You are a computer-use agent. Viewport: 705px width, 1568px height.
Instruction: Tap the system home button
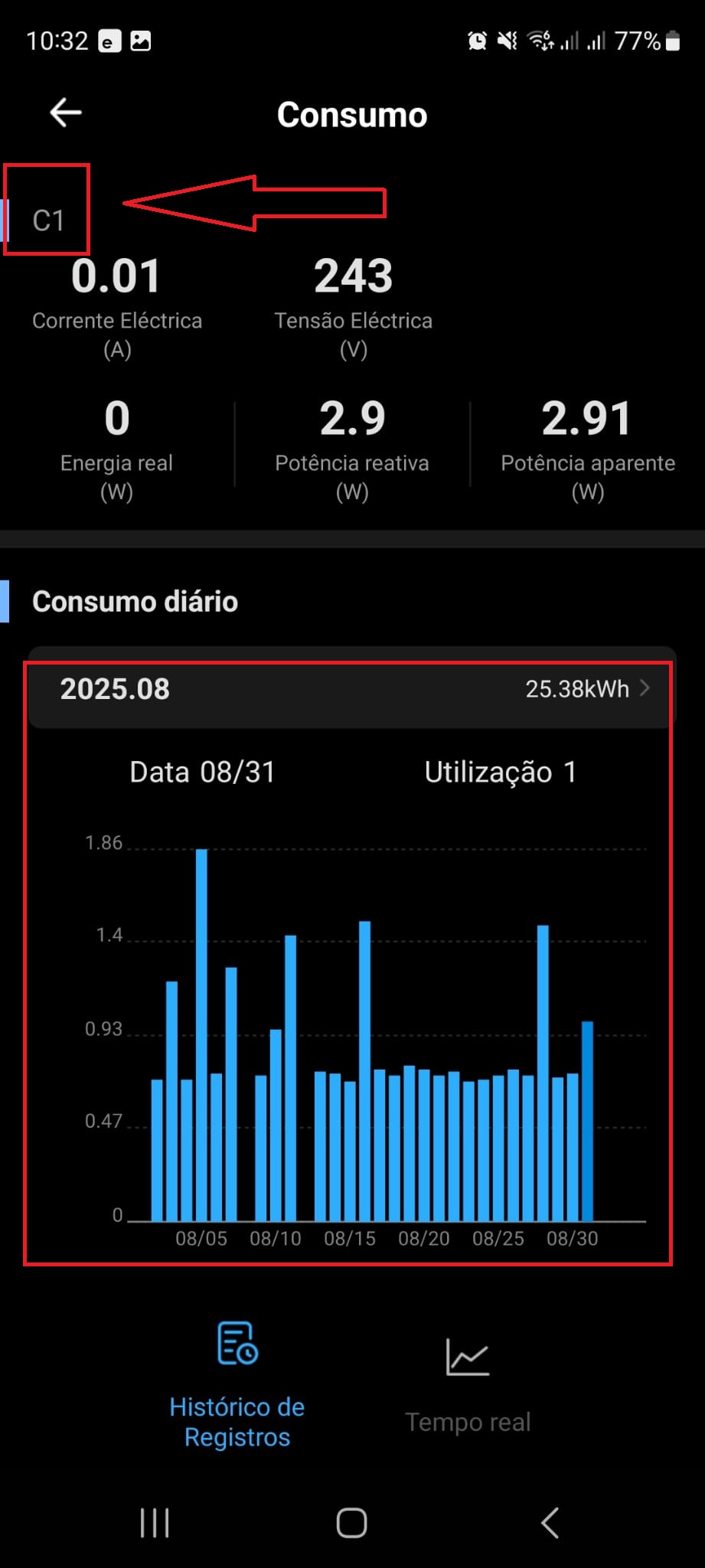(352, 1523)
